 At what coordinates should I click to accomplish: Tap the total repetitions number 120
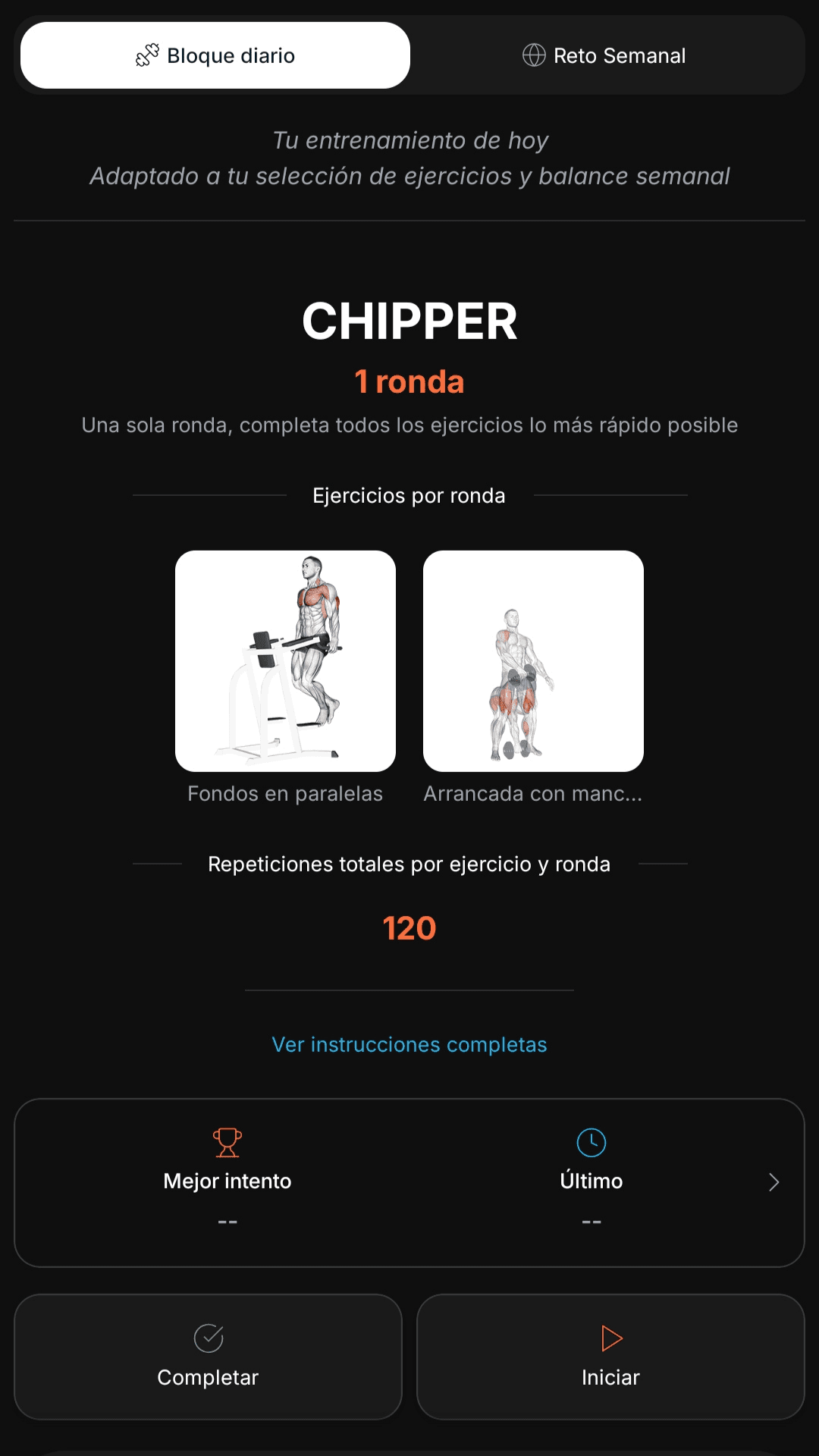coord(409,927)
